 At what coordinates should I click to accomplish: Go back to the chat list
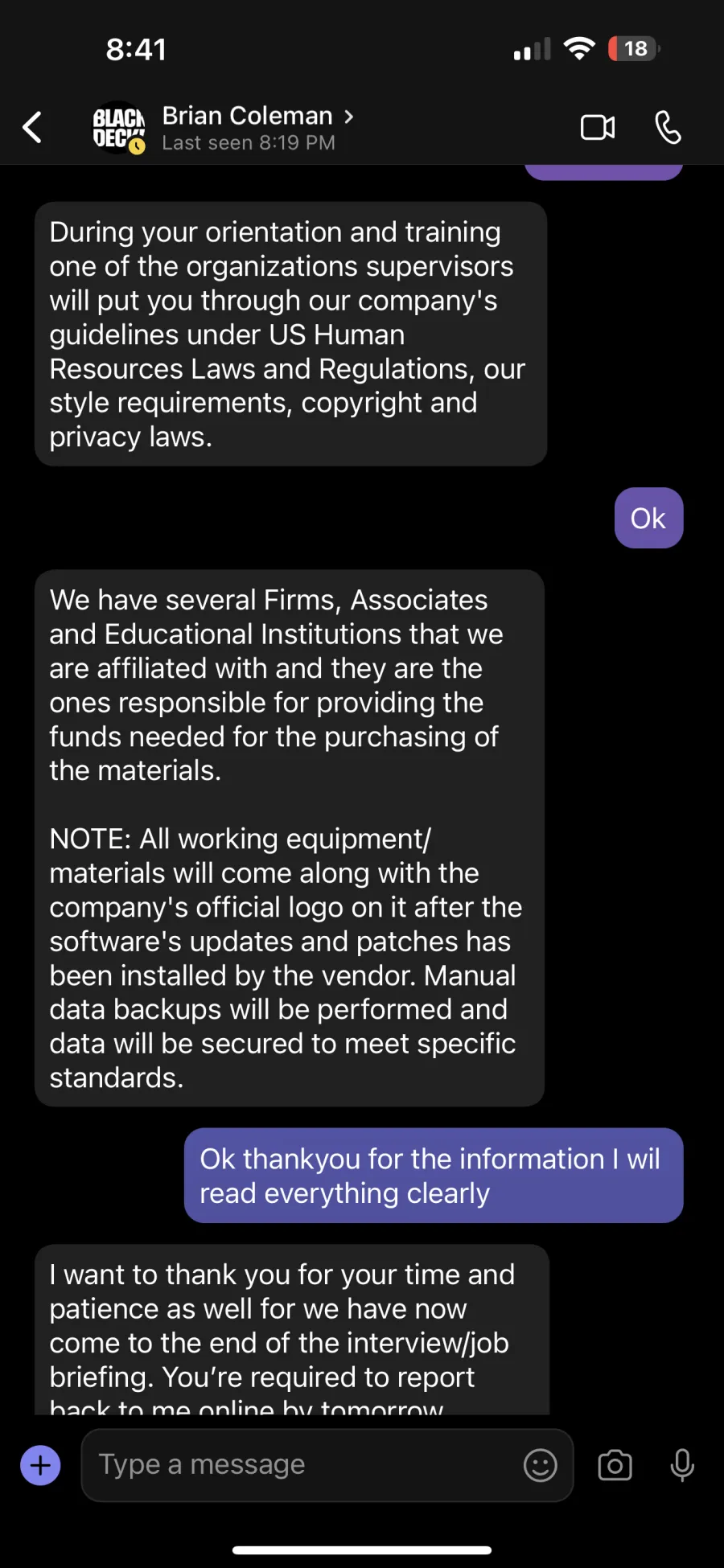pos(32,127)
